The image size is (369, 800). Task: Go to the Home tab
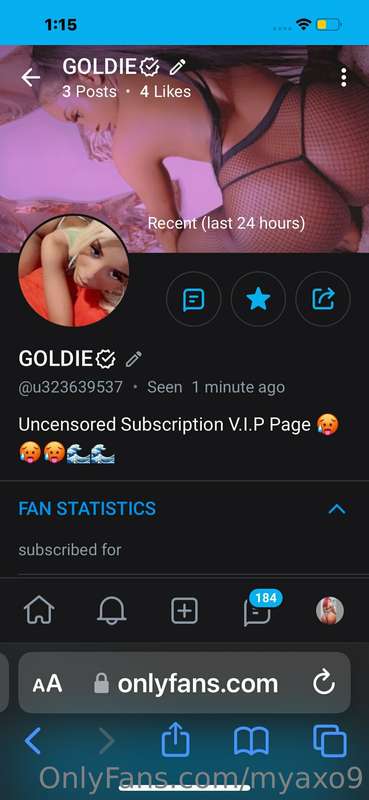(x=39, y=611)
